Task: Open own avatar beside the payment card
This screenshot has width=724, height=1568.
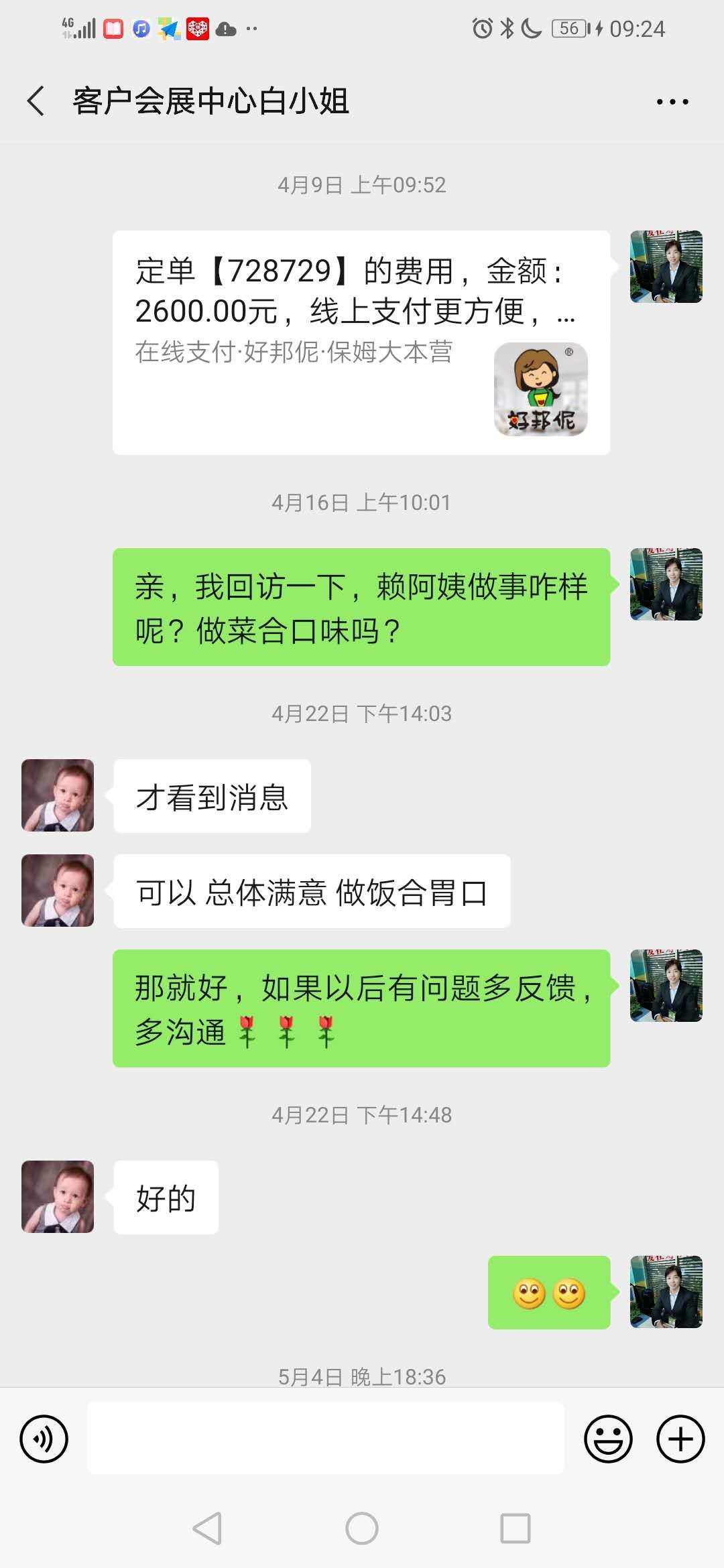Action: (x=666, y=267)
